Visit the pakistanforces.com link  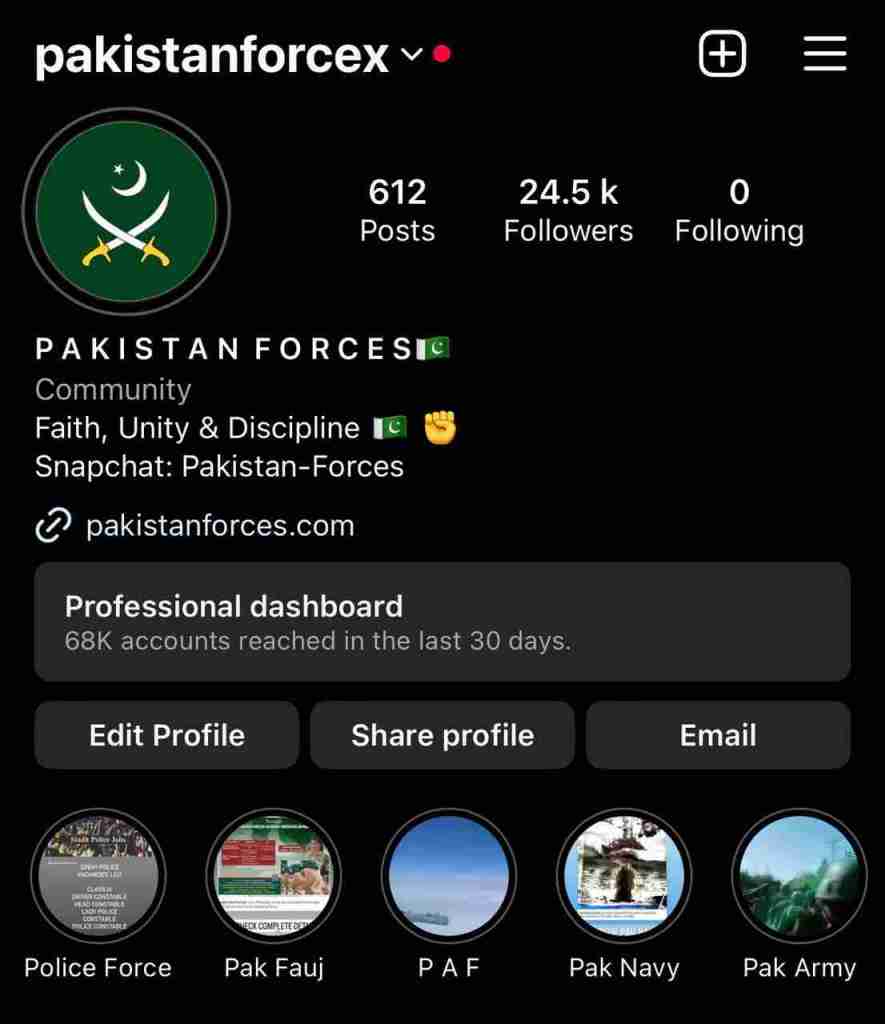click(220, 525)
